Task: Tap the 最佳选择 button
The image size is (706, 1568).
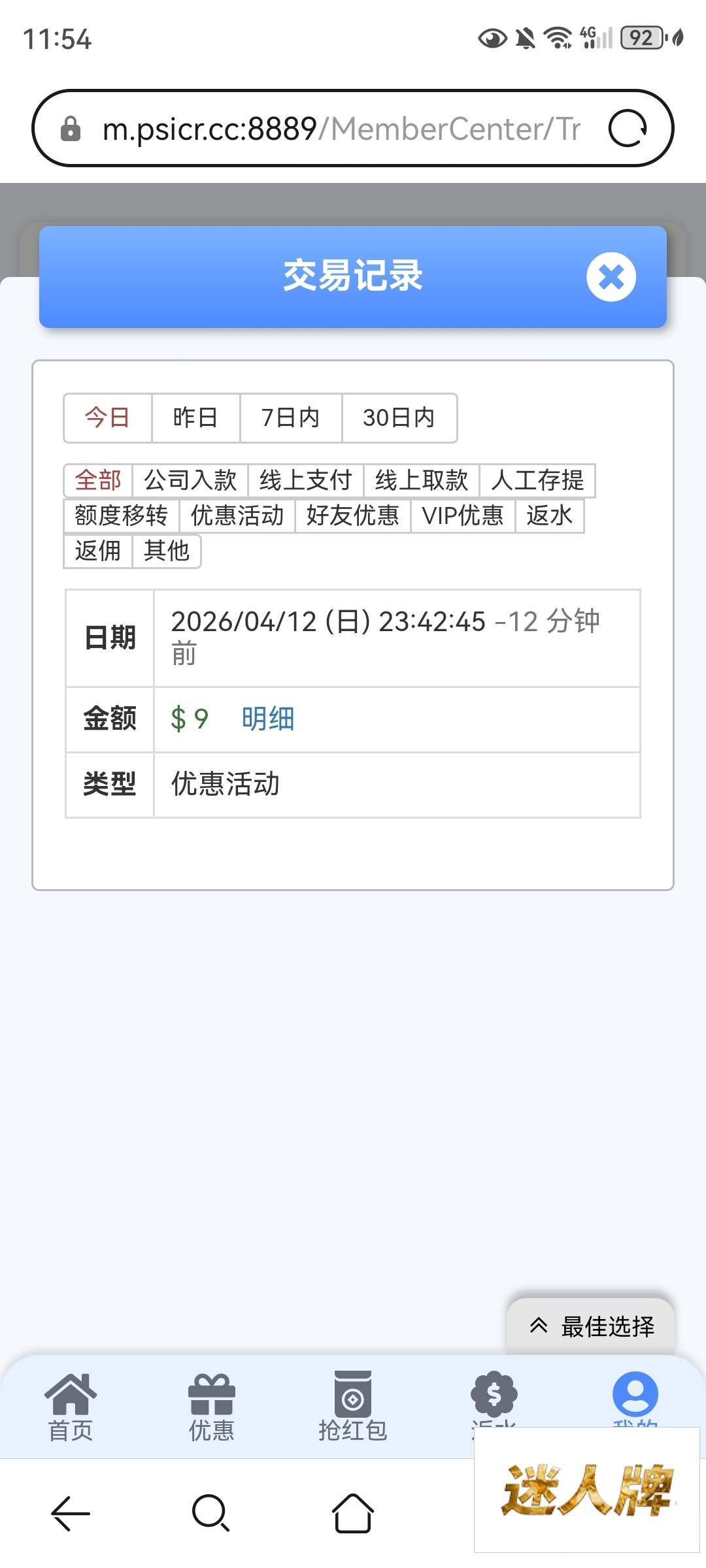Action: 591,1326
